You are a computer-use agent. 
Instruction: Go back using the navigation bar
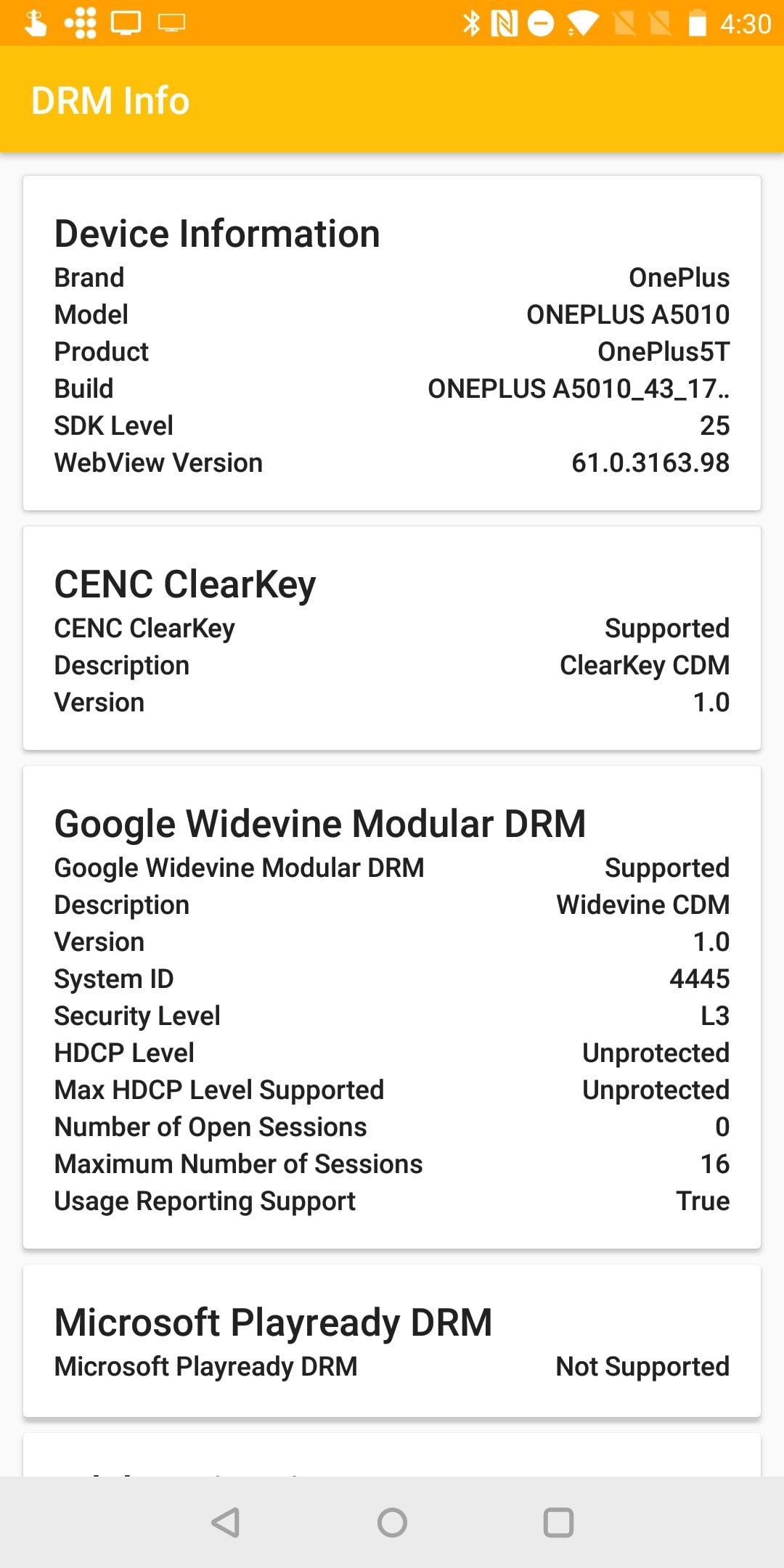coord(226,1522)
